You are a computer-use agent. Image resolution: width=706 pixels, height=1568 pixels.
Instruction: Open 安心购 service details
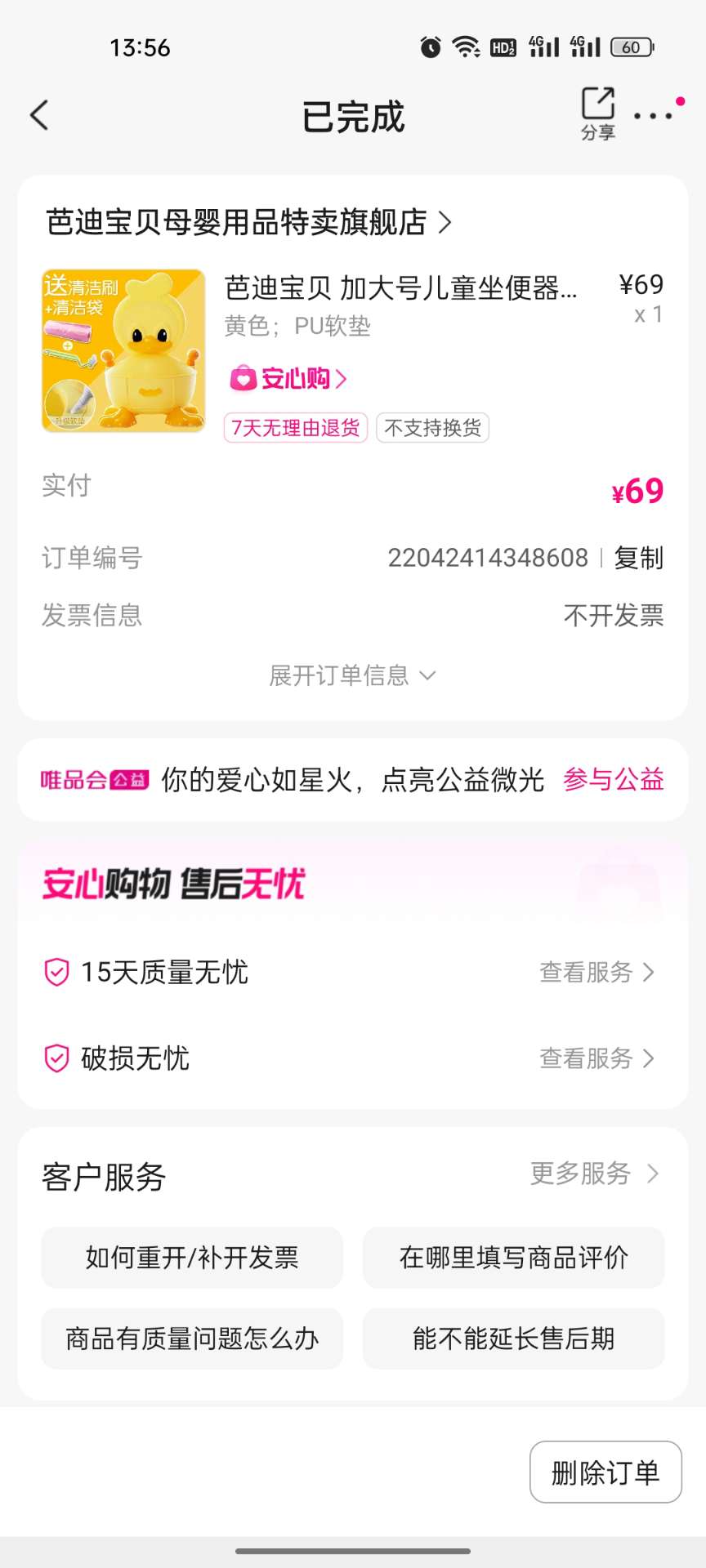point(289,379)
